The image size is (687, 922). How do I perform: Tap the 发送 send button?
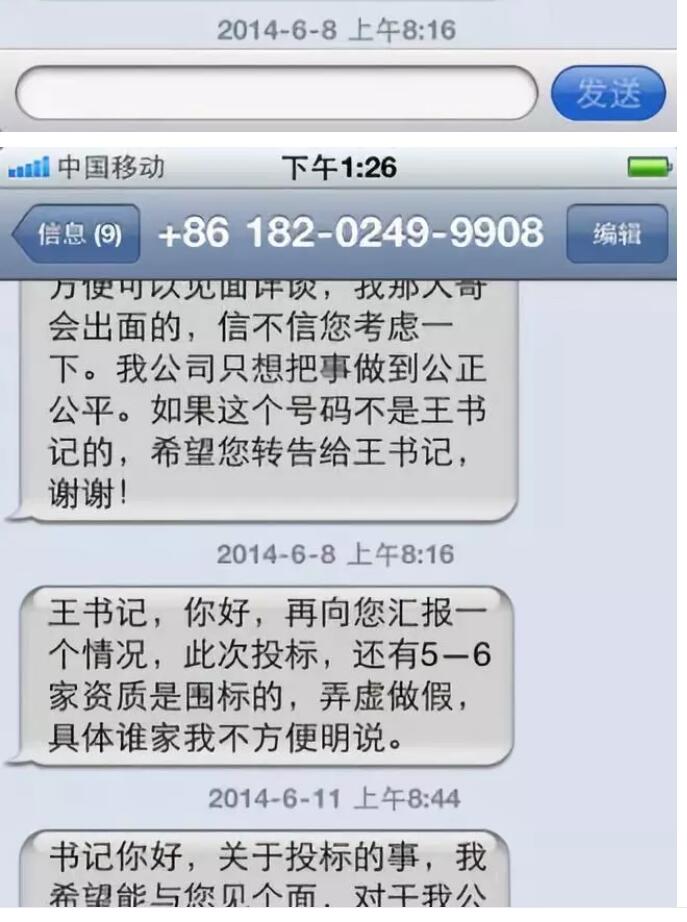(608, 94)
